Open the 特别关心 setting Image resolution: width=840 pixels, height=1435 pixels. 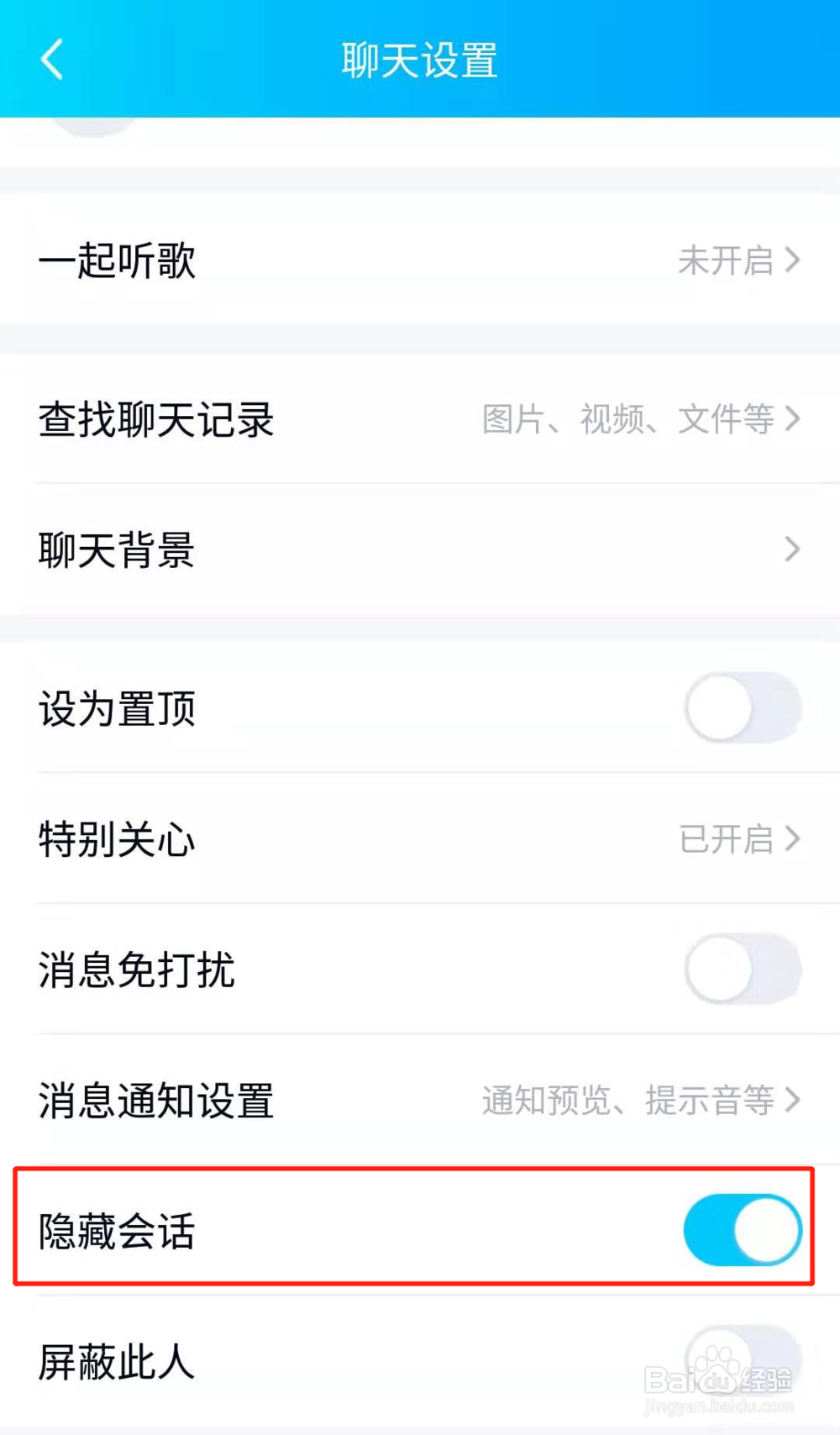(x=118, y=838)
